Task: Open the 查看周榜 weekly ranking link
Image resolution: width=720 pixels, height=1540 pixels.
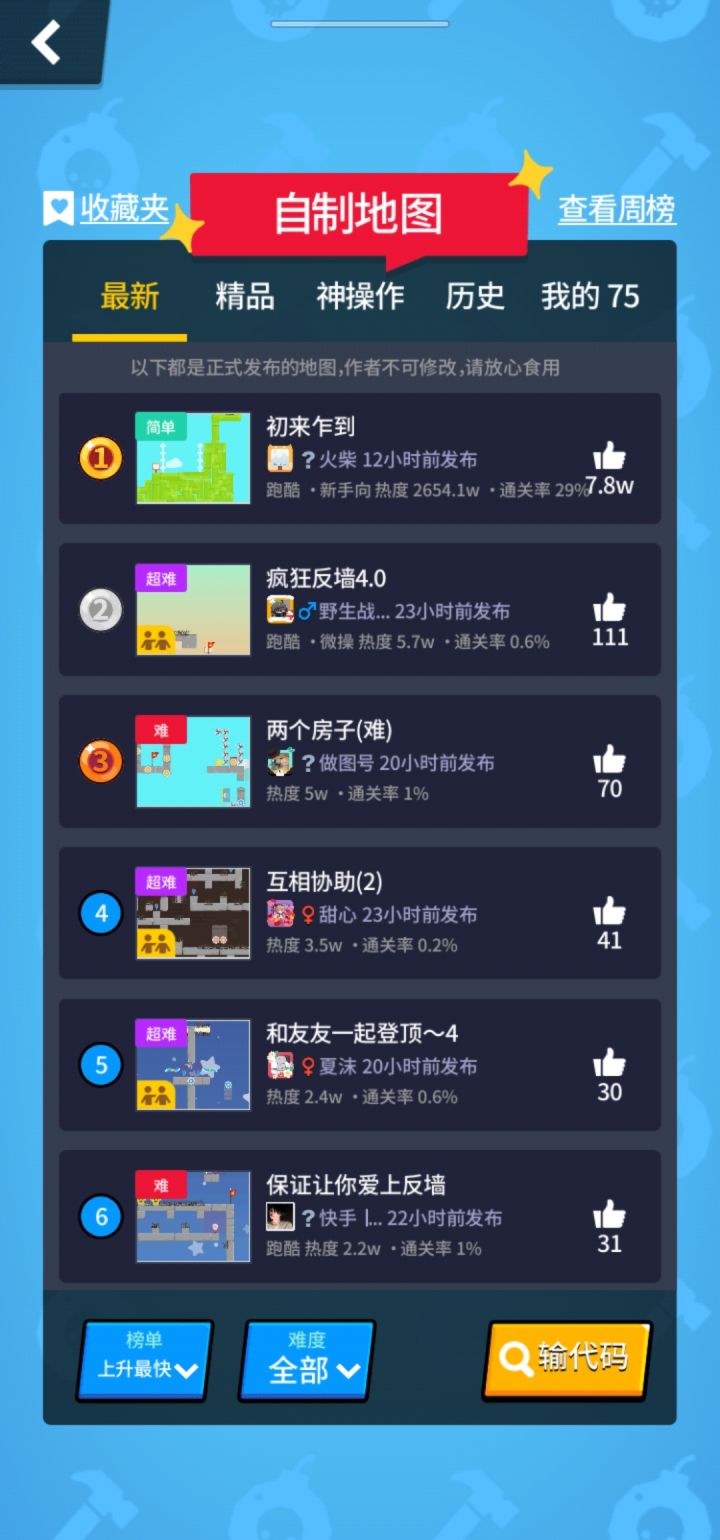Action: coord(617,209)
